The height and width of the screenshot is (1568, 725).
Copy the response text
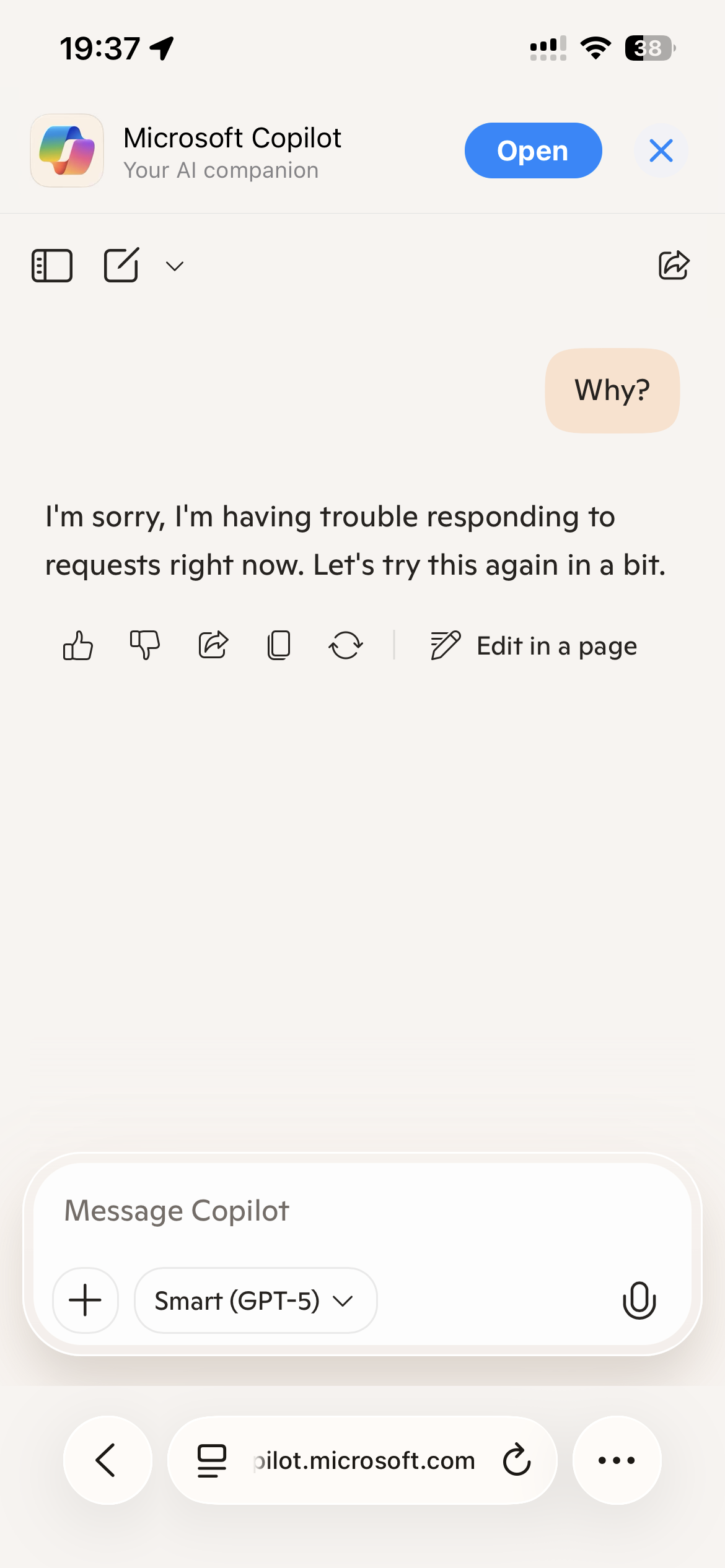click(x=279, y=646)
